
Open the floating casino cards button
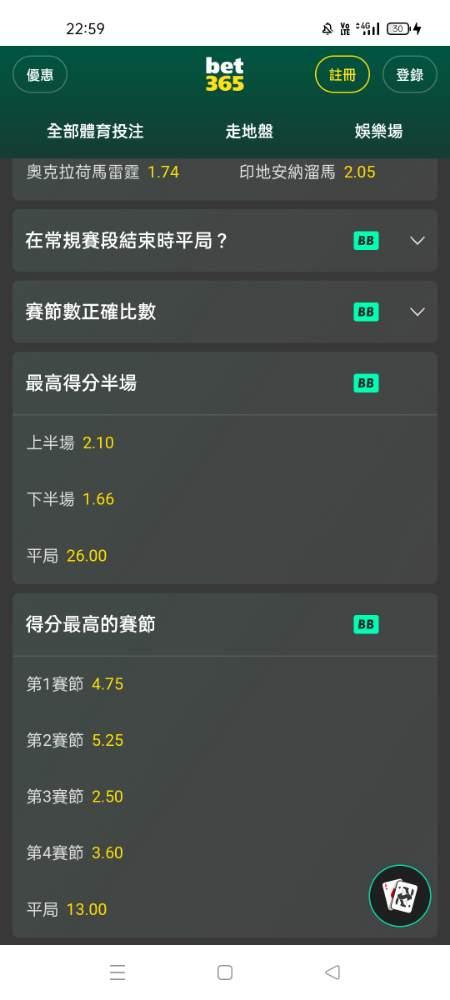400,896
